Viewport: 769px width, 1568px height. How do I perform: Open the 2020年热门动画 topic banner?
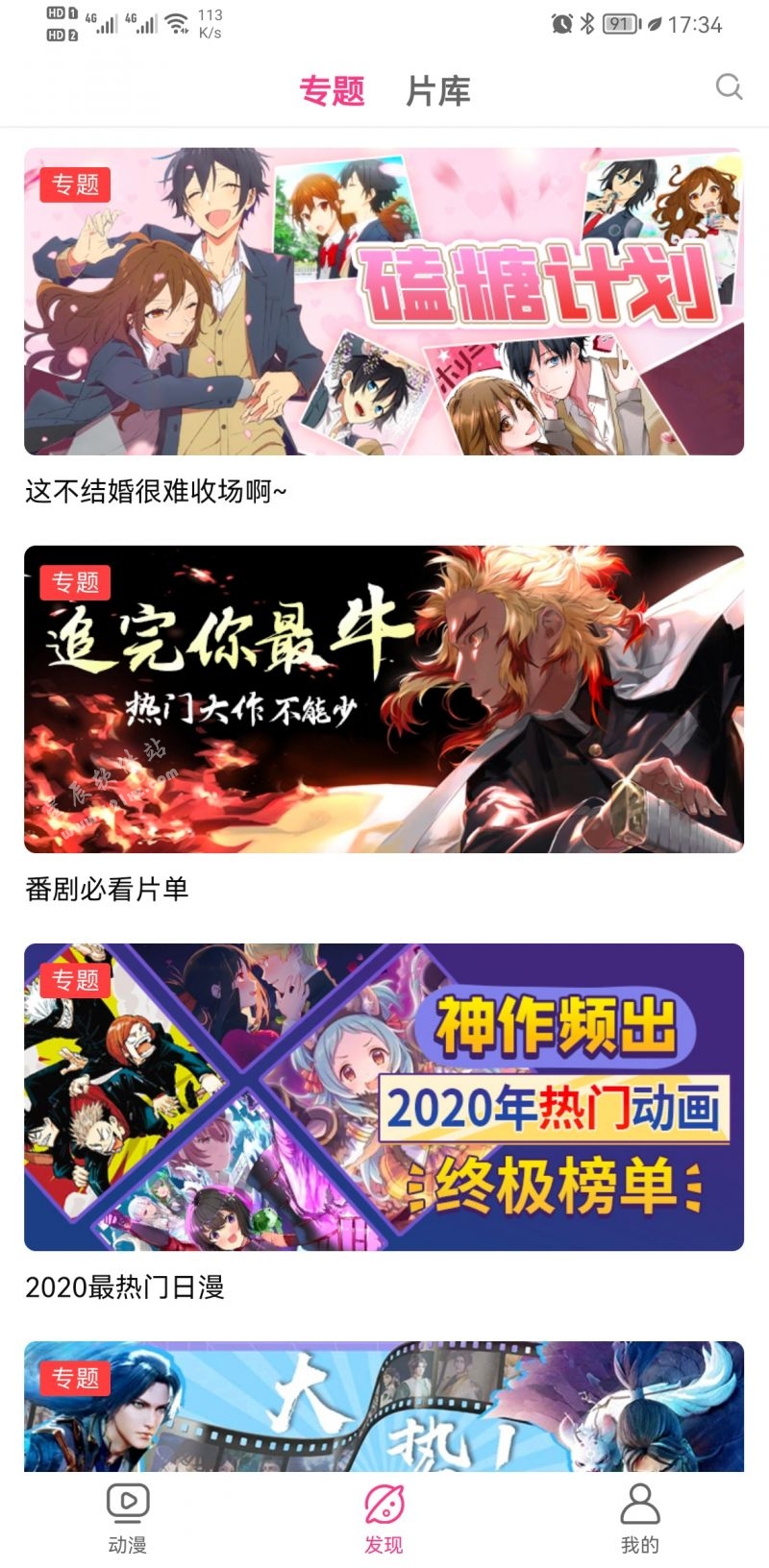[x=384, y=1097]
